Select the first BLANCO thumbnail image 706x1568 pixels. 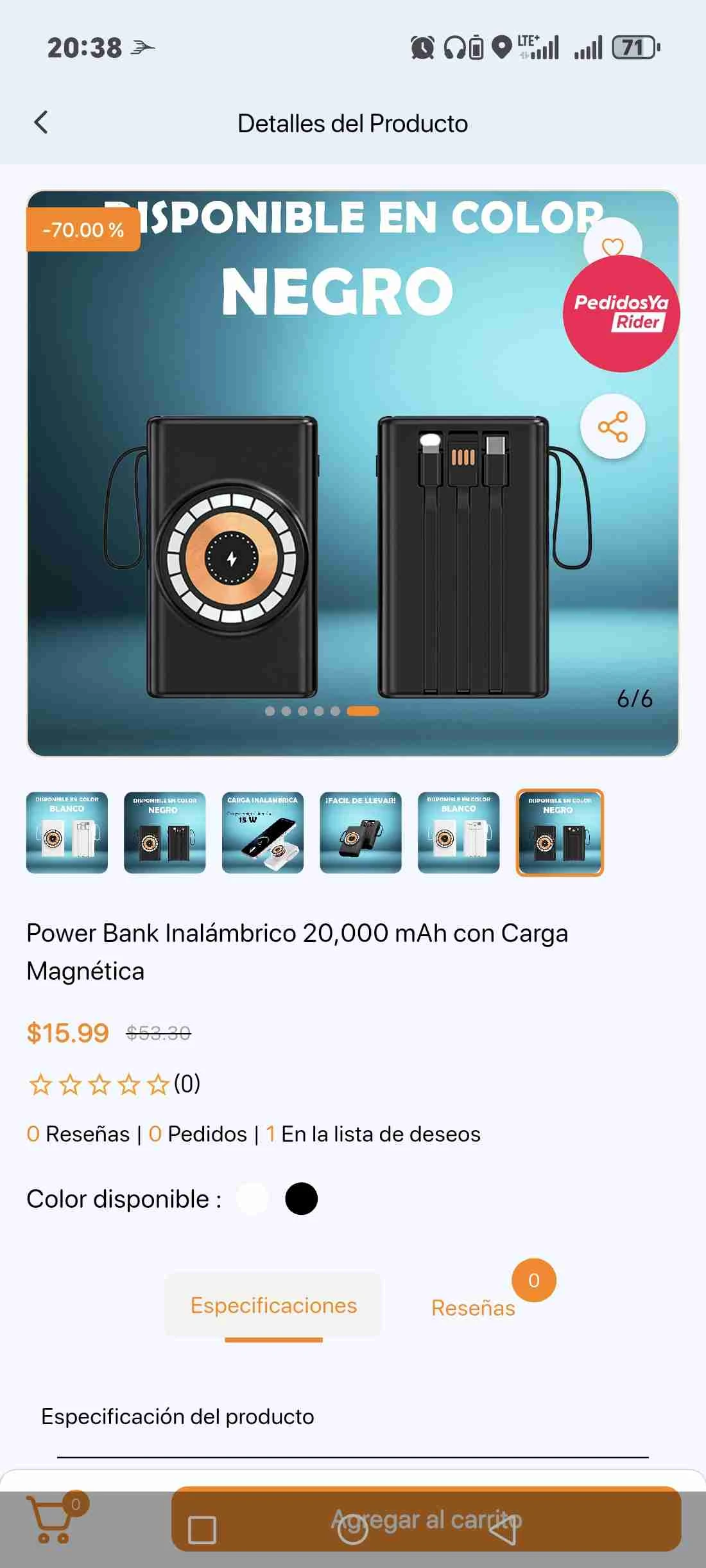pos(67,832)
